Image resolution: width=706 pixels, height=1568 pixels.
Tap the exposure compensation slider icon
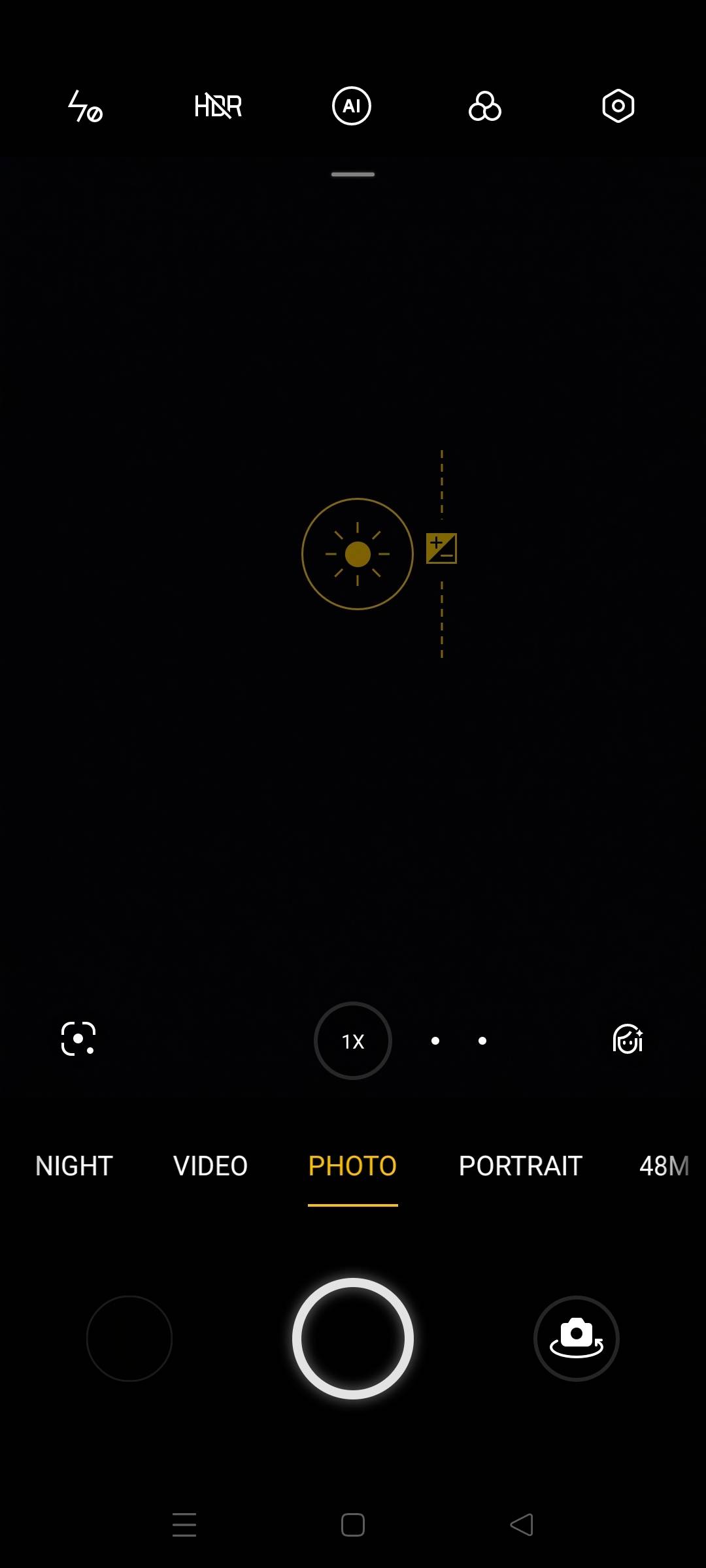[x=441, y=549]
